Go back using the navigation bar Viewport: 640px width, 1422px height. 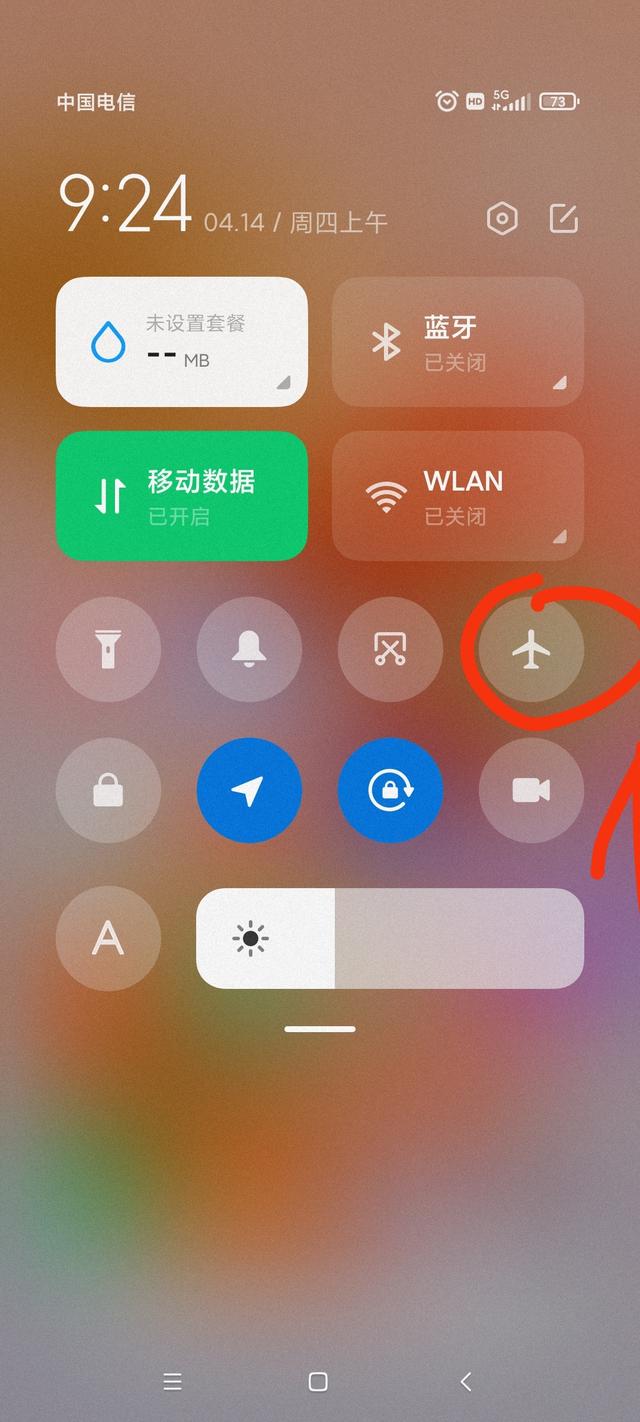coord(466,1381)
